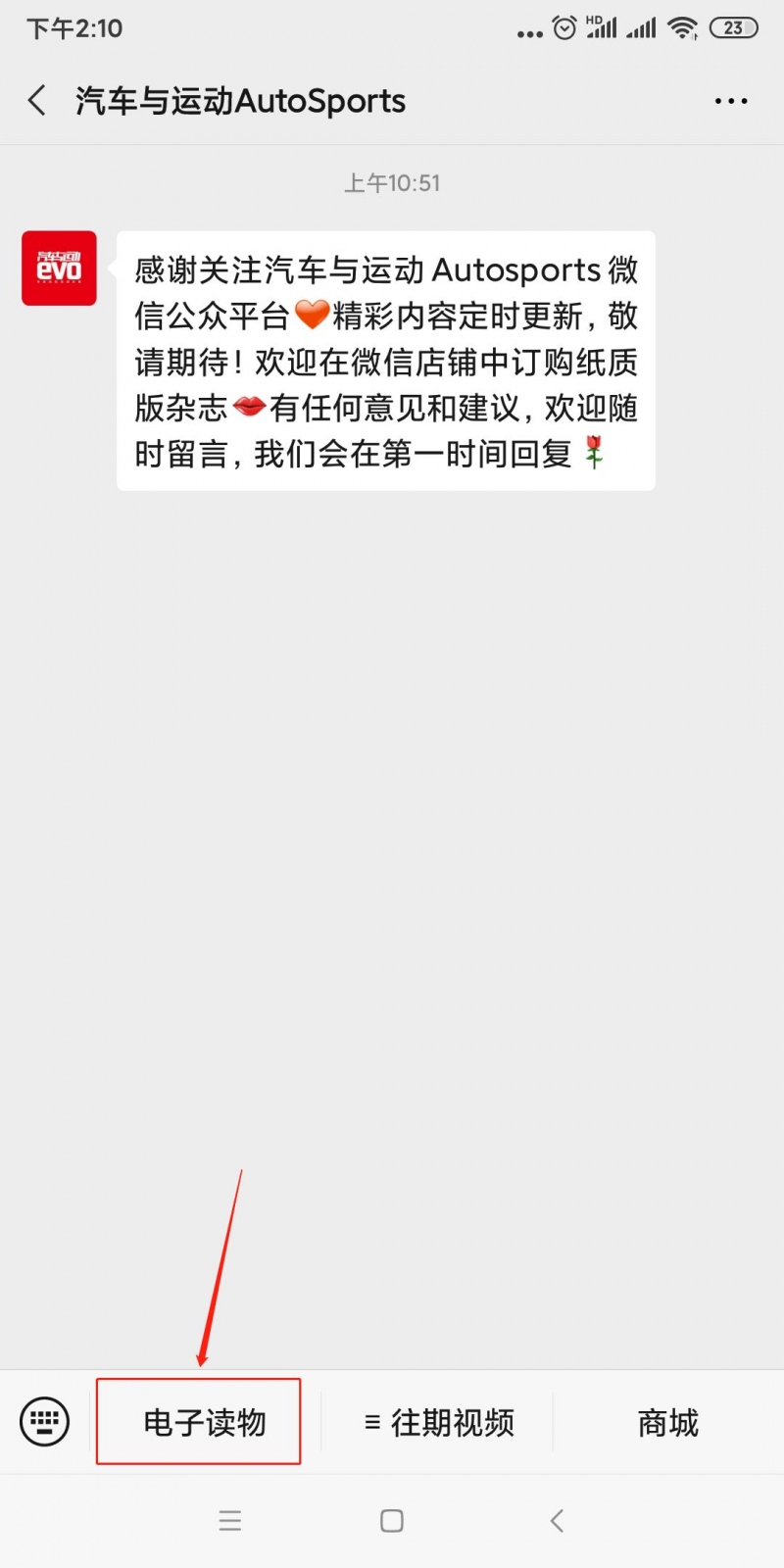784x1568 pixels.
Task: Expand the 往期视频 menu
Action: click(439, 1422)
